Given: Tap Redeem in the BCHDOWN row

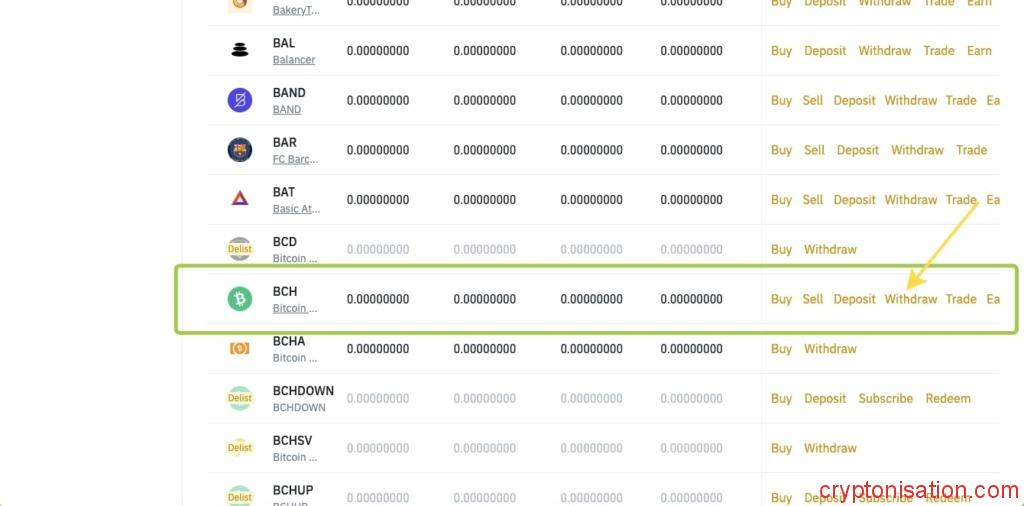Looking at the screenshot, I should coord(947,398).
